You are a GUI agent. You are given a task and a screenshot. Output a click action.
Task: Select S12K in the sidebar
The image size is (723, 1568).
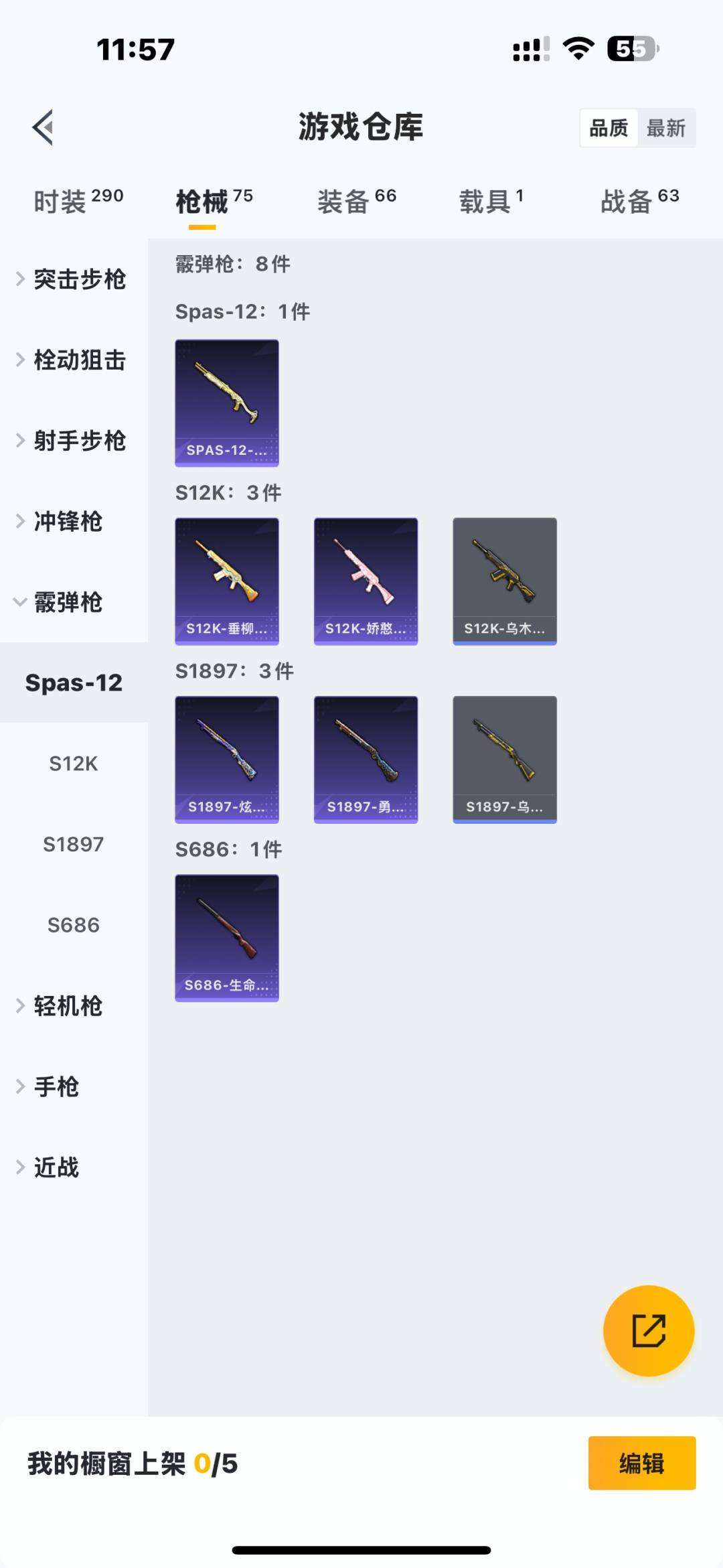pyautogui.click(x=74, y=764)
